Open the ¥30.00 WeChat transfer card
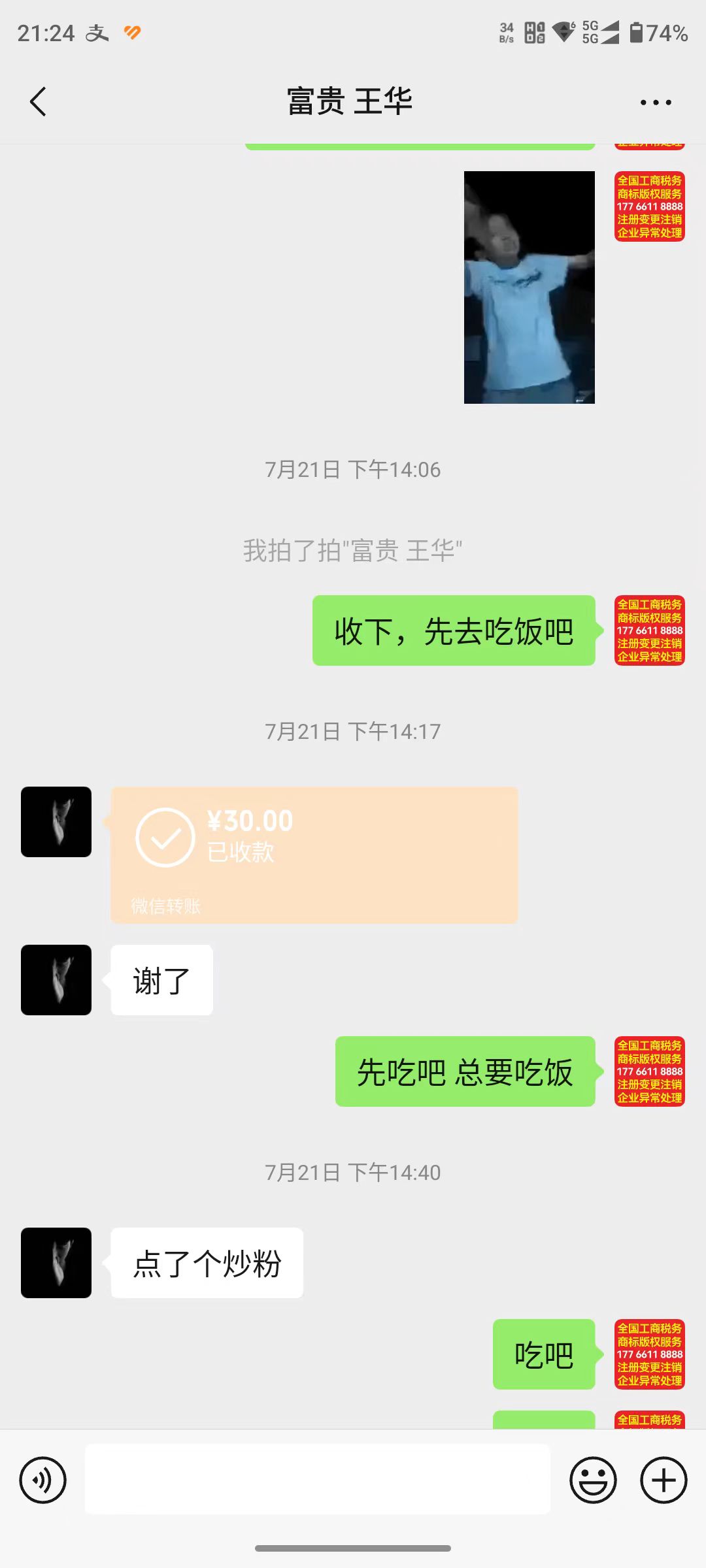The width and height of the screenshot is (706, 1568). [x=314, y=855]
